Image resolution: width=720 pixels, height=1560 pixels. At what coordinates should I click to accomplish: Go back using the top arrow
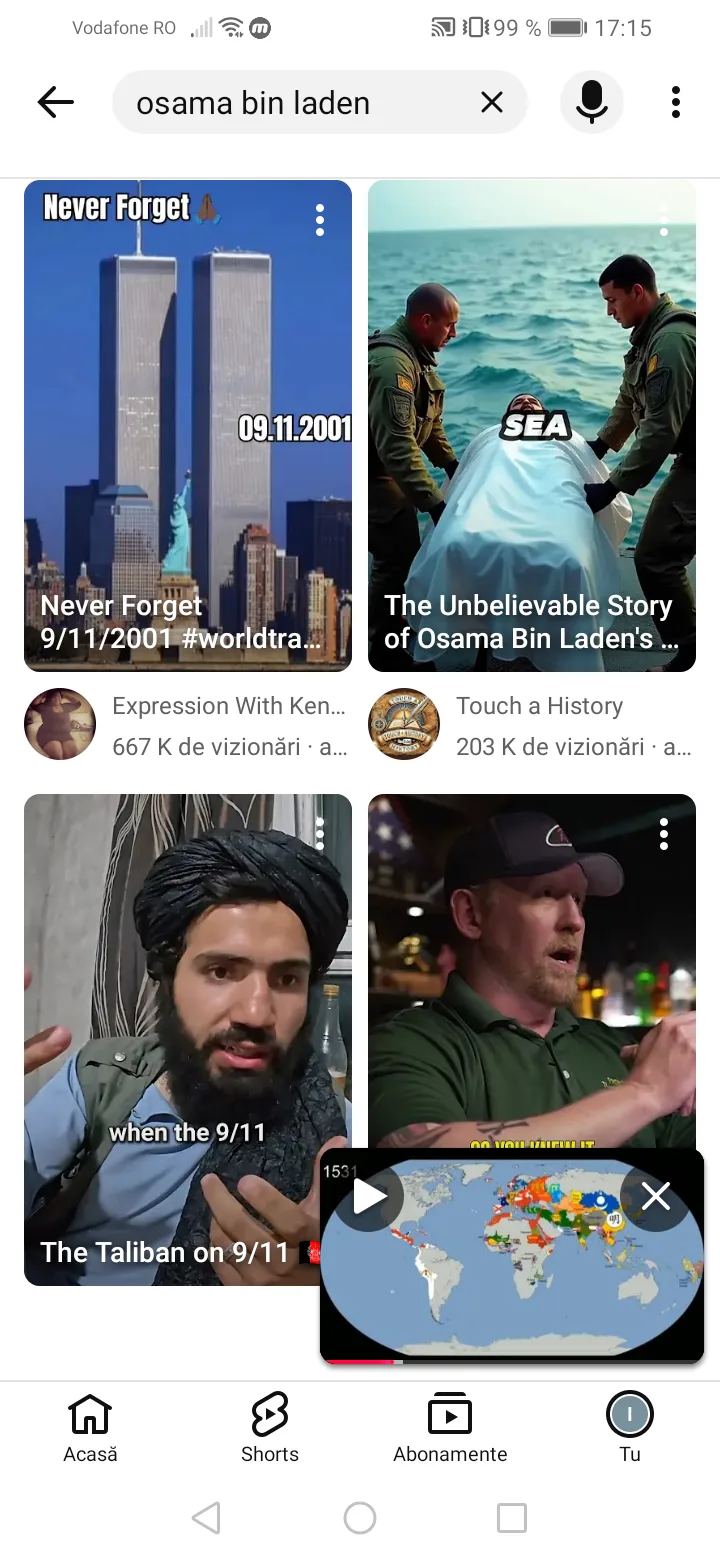pyautogui.click(x=56, y=102)
